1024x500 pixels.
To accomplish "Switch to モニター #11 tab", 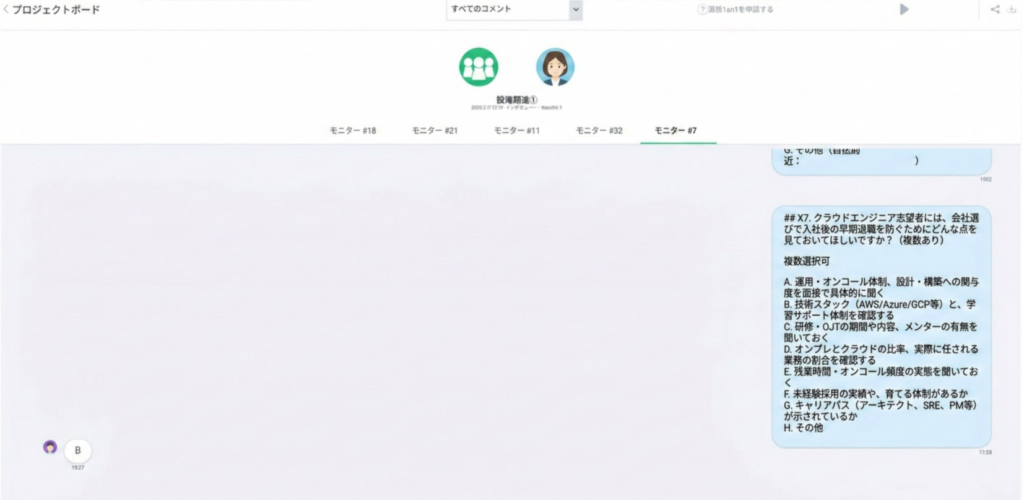I will 517,131.
